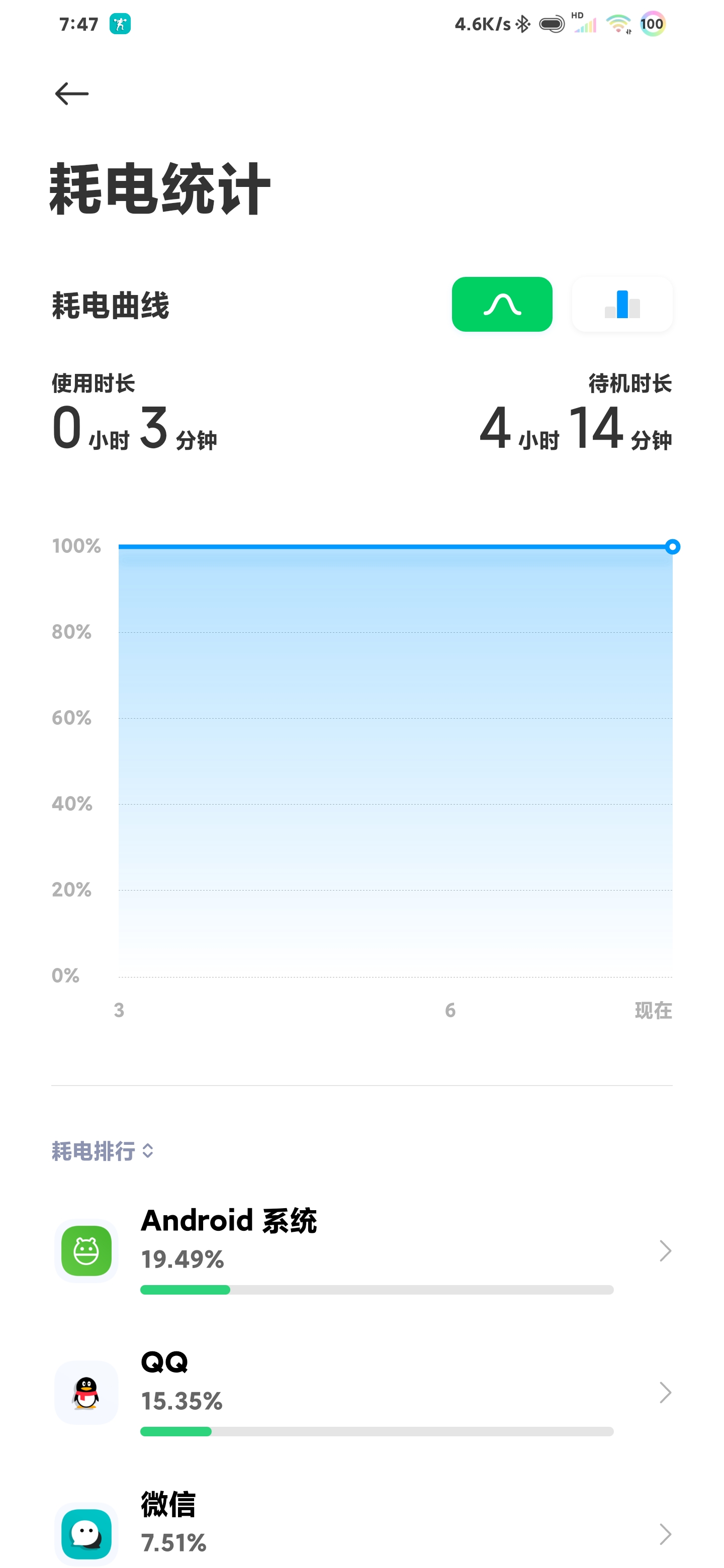The width and height of the screenshot is (724, 1568).
Task: Go back using the top arrow
Action: (72, 94)
